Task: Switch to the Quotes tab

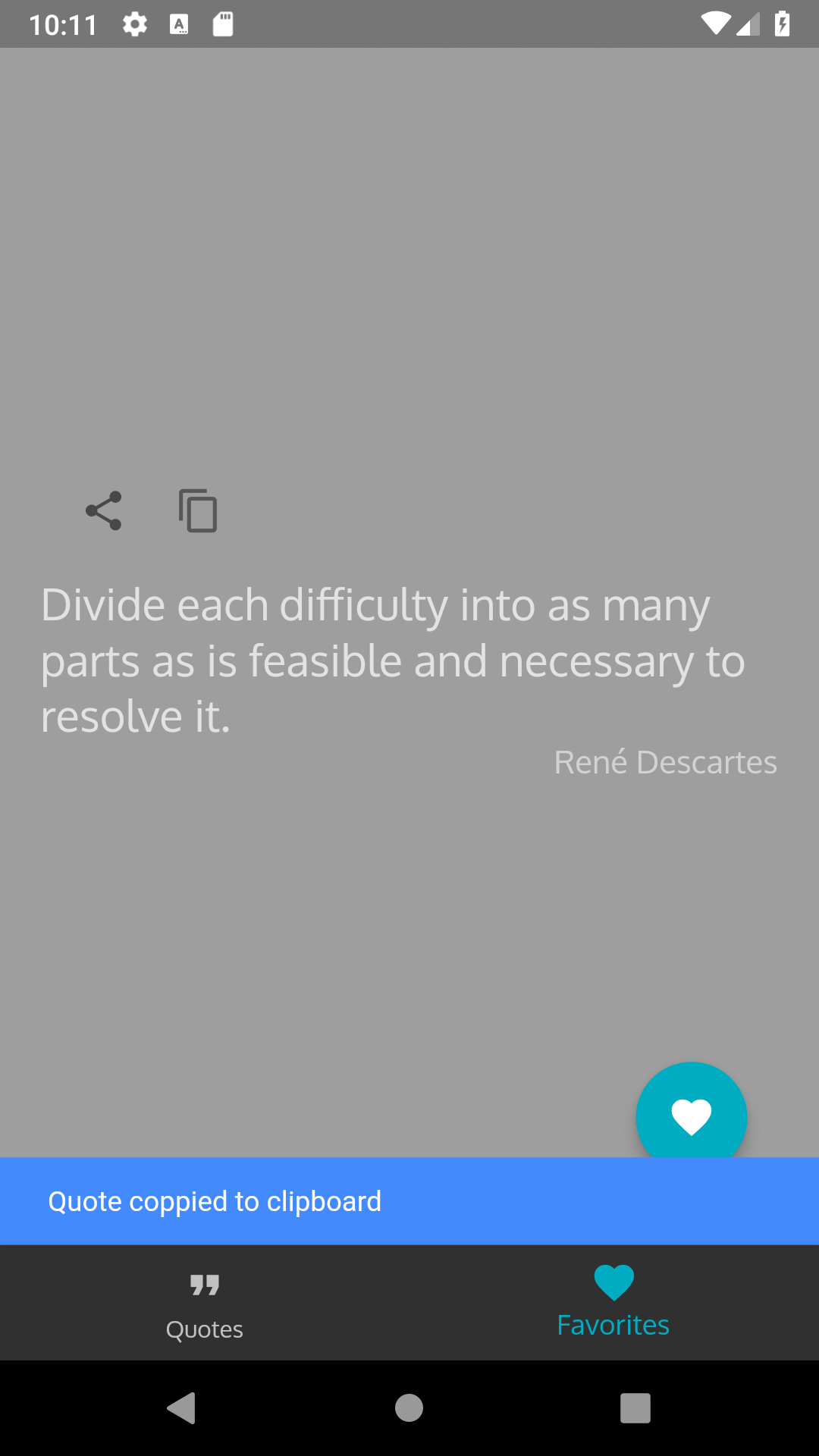Action: [x=205, y=1304]
